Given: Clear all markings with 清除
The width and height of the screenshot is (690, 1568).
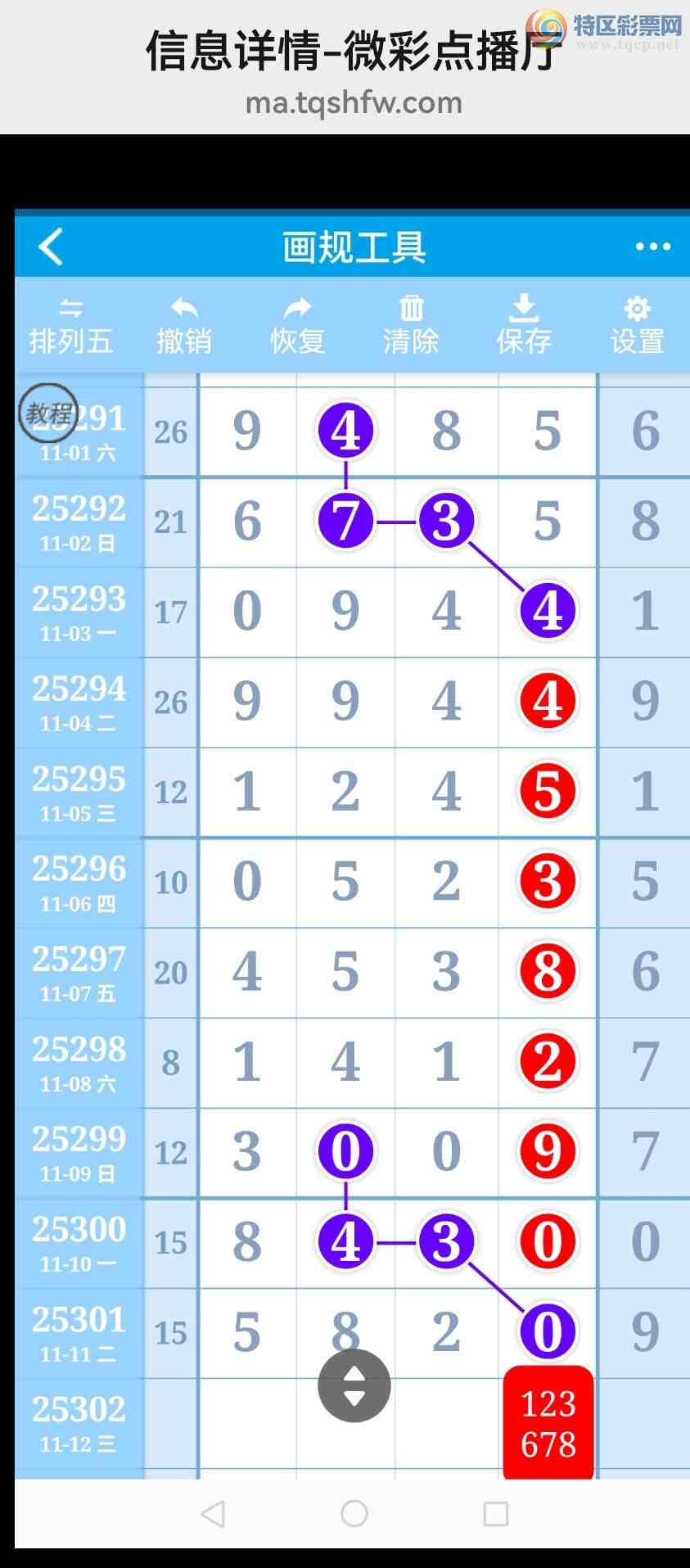Looking at the screenshot, I should [x=411, y=326].
